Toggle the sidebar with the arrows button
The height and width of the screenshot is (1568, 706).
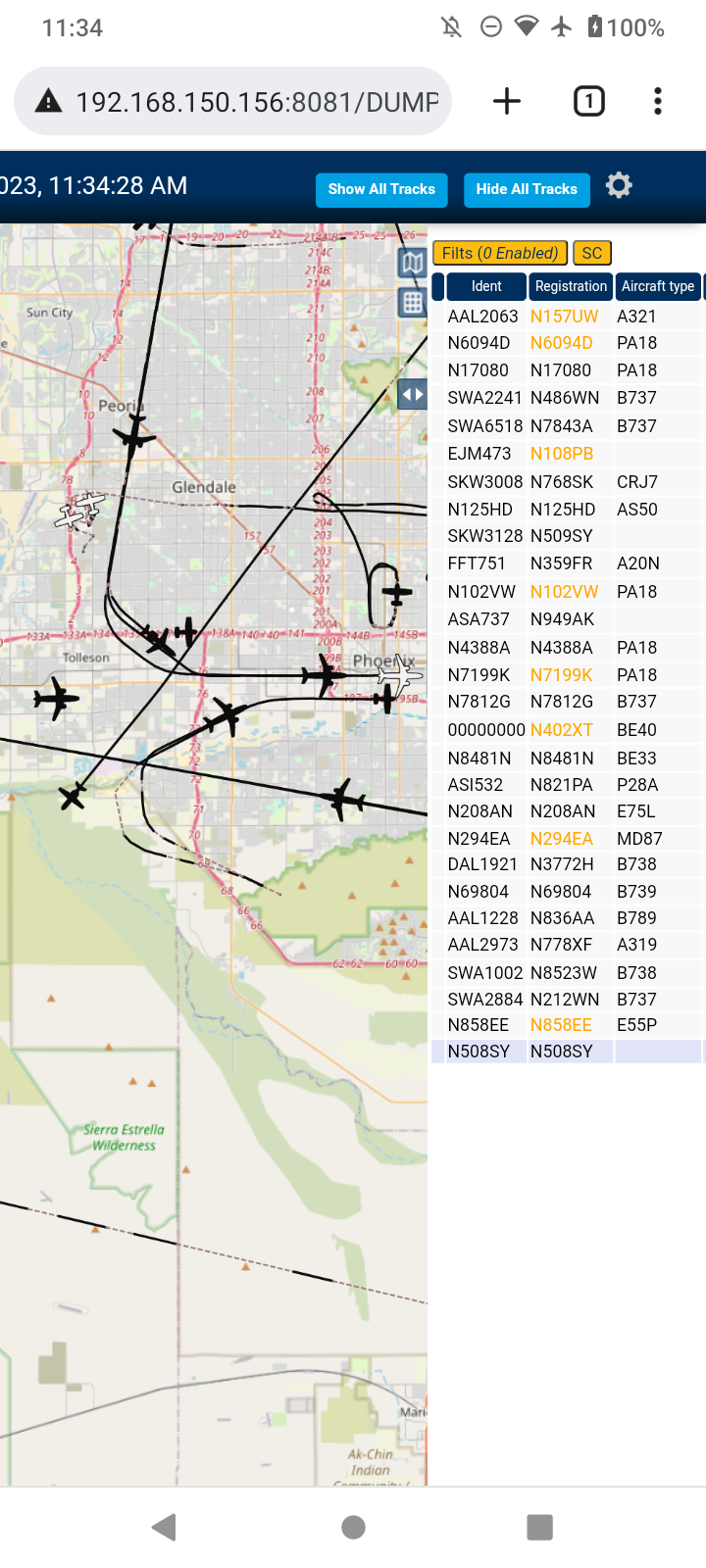point(413,395)
